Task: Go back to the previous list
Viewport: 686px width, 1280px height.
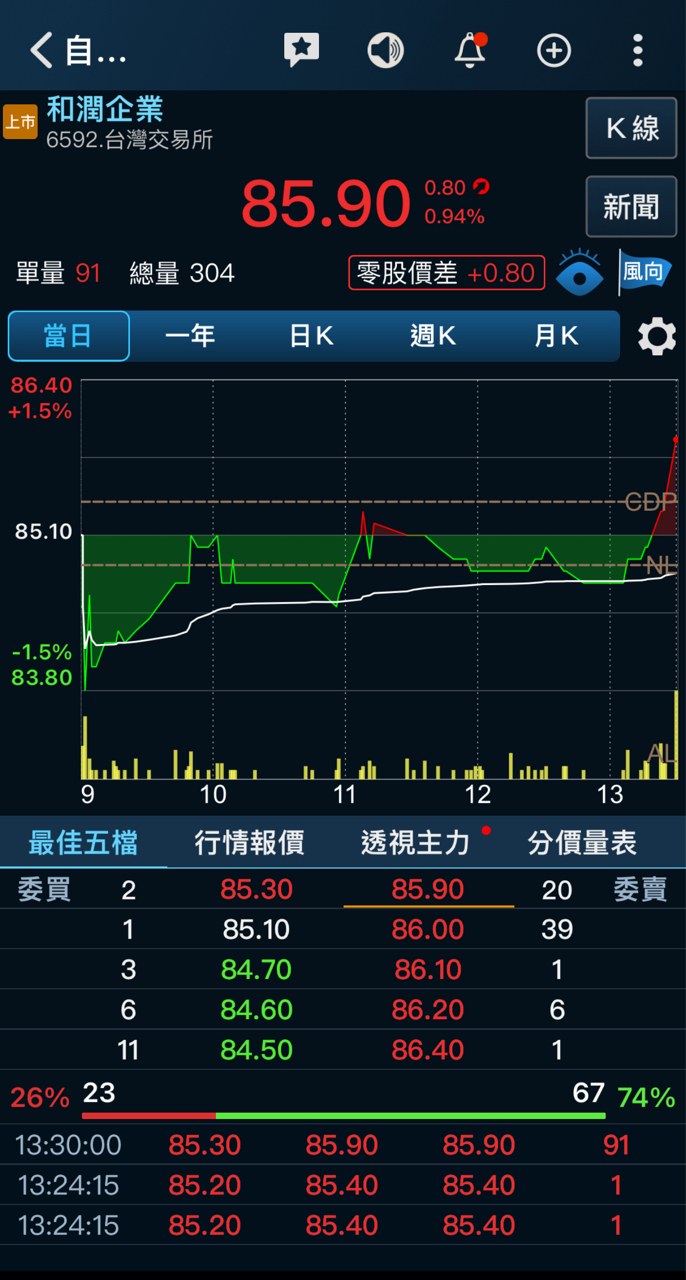Action: click(42, 50)
